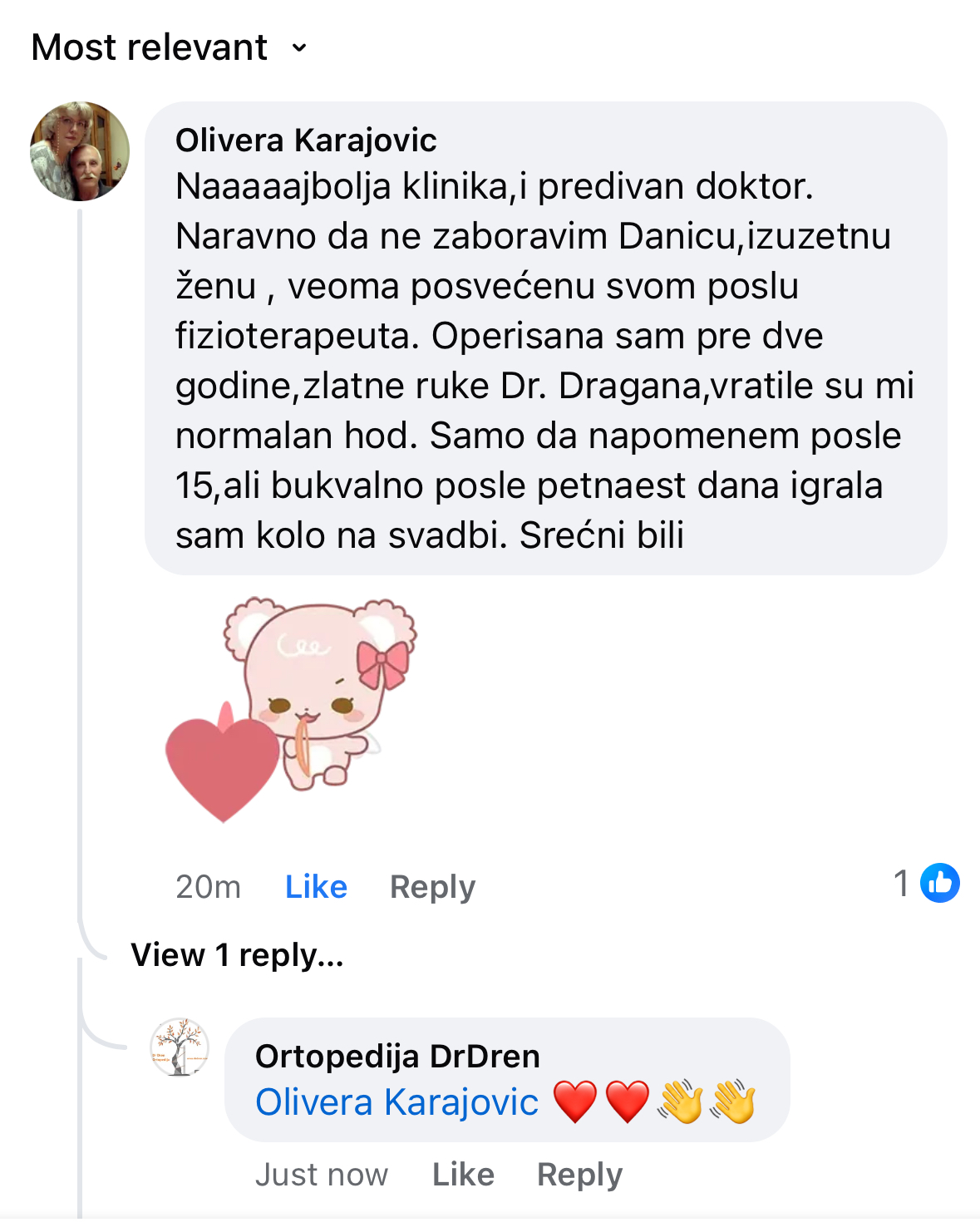Expand View 1 reply

(x=237, y=955)
